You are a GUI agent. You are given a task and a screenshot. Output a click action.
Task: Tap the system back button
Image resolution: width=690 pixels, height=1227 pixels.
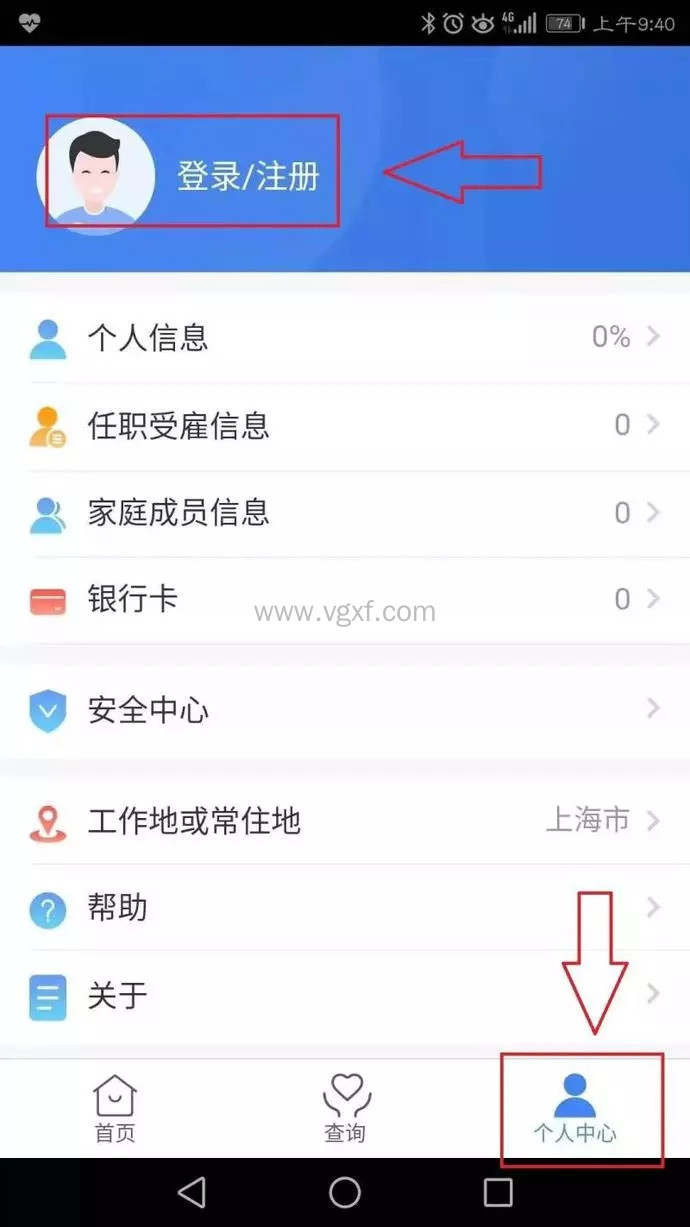pos(191,1192)
